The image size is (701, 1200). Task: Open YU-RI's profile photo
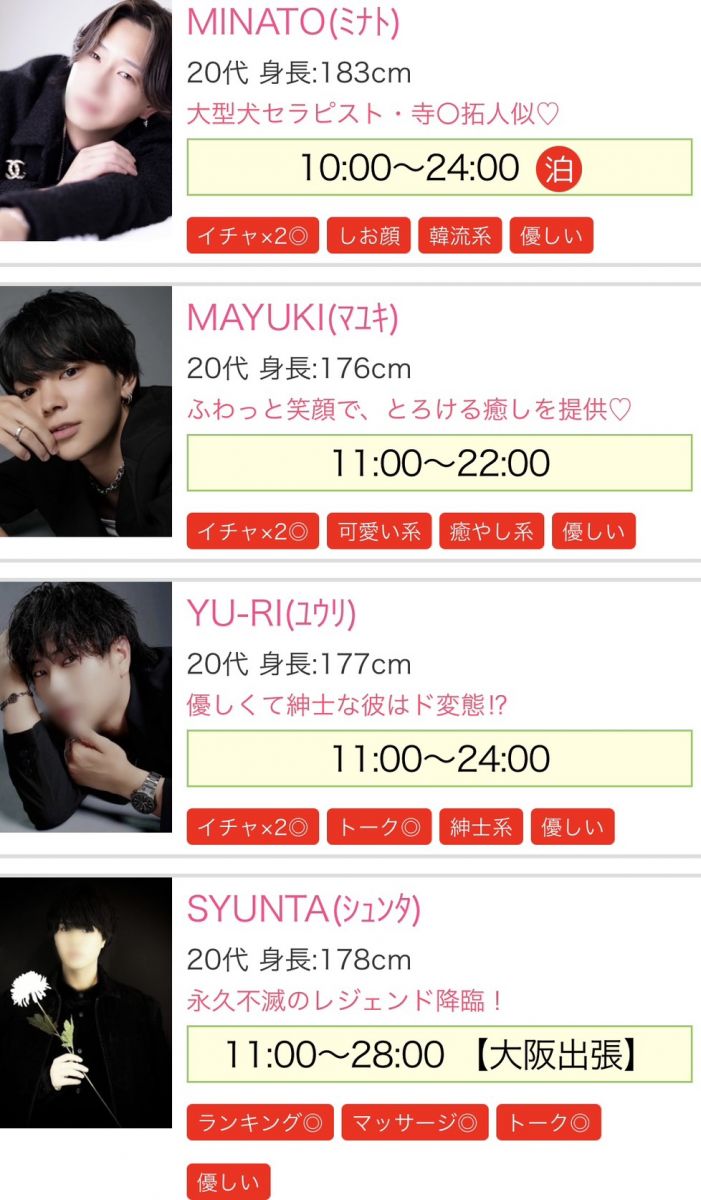point(86,706)
